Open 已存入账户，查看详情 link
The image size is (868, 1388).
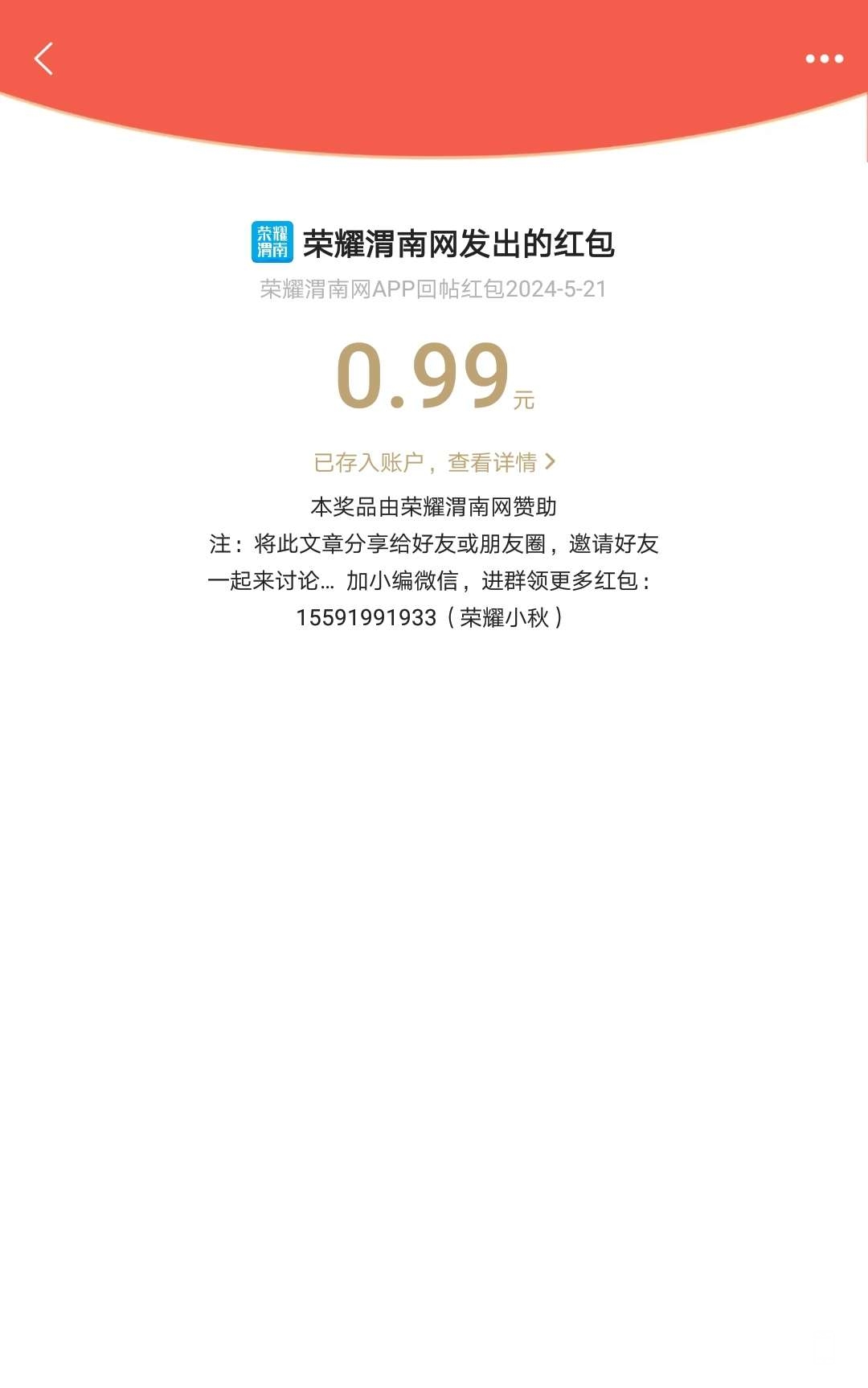coord(434,462)
